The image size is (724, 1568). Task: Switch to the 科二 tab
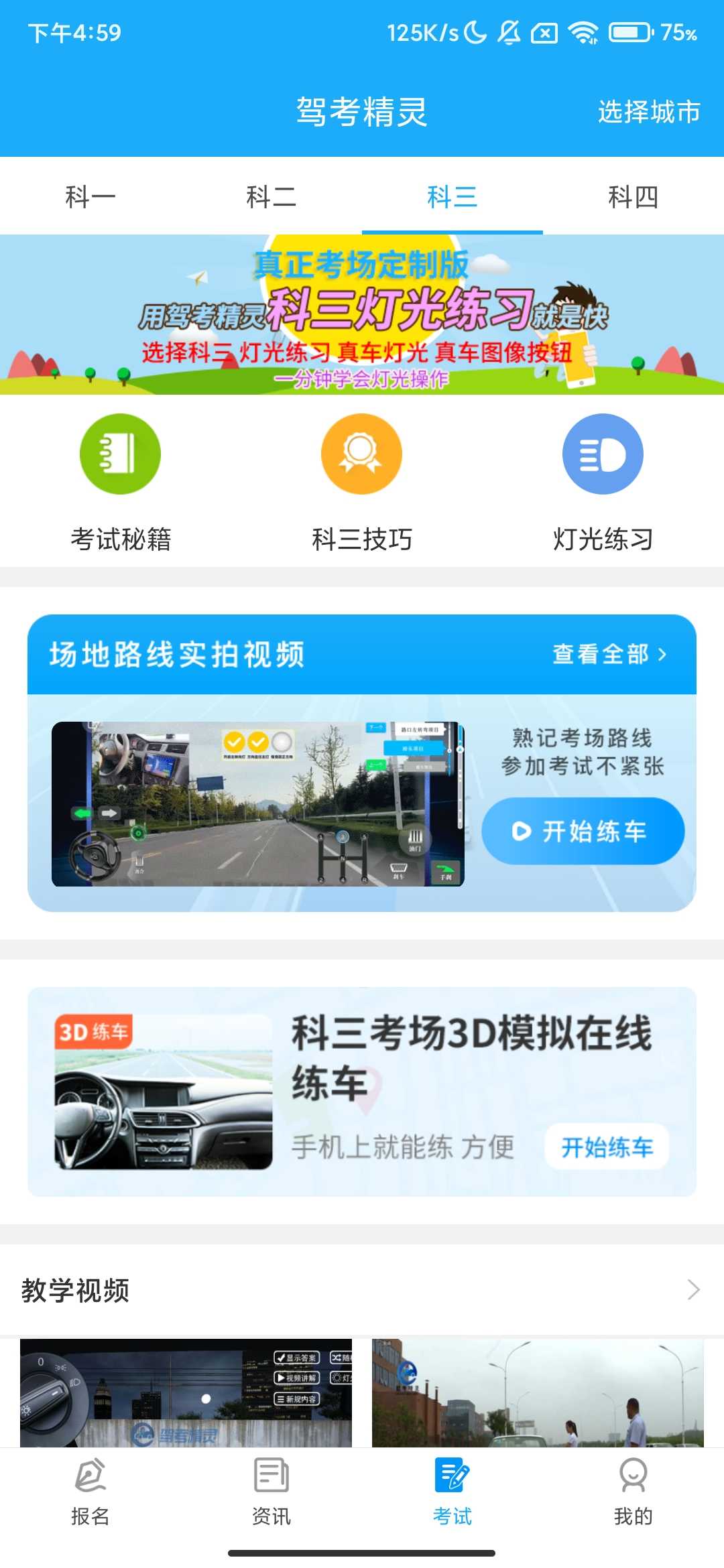271,196
